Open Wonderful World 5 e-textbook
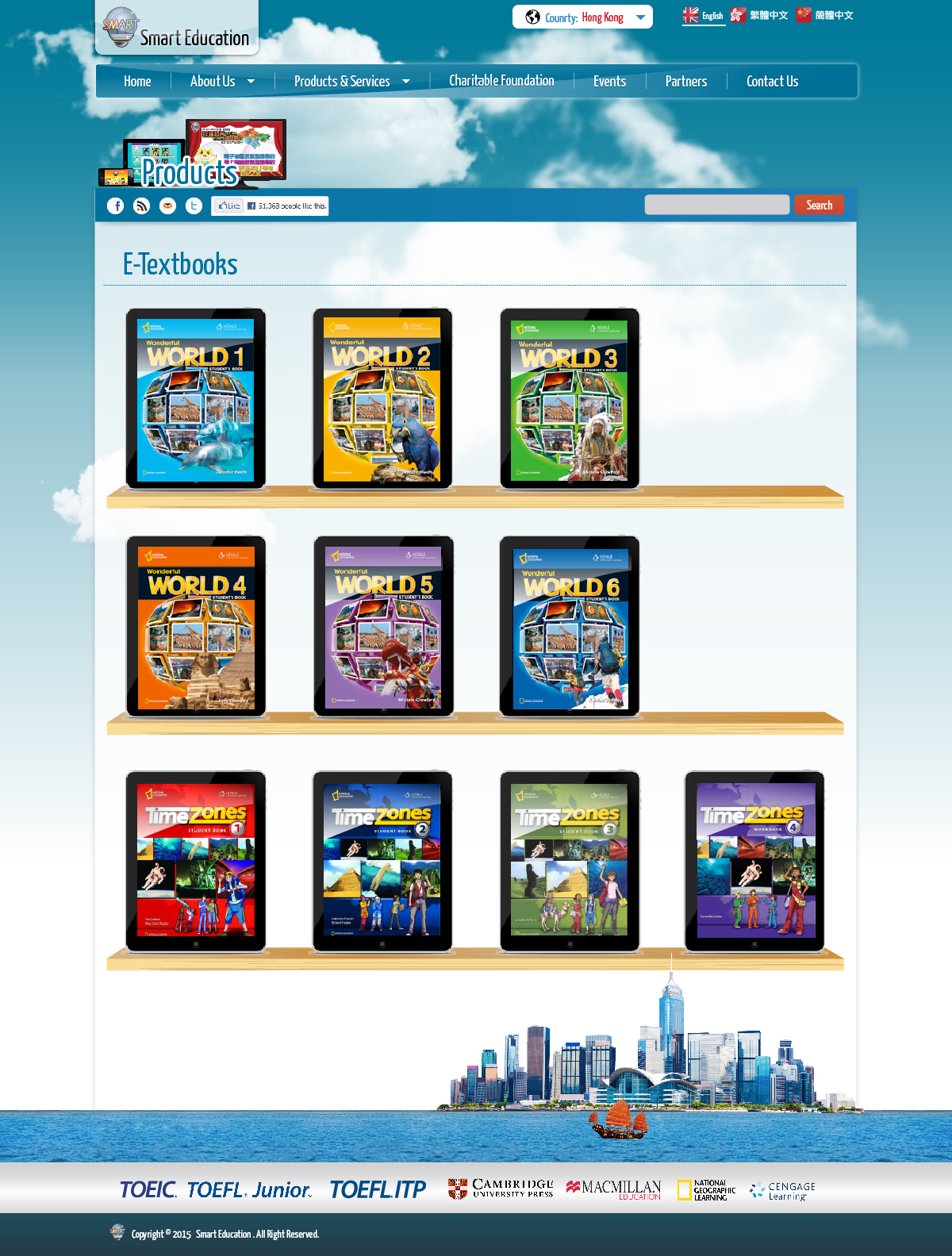Image resolution: width=952 pixels, height=1256 pixels. pyautogui.click(x=383, y=627)
